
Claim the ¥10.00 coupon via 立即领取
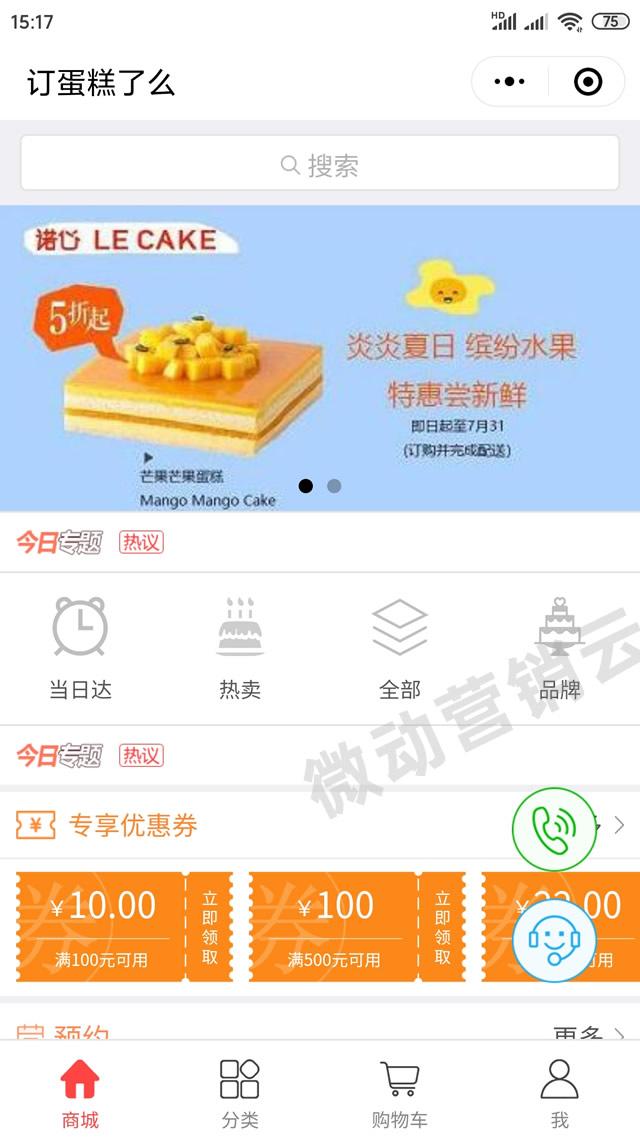point(210,927)
